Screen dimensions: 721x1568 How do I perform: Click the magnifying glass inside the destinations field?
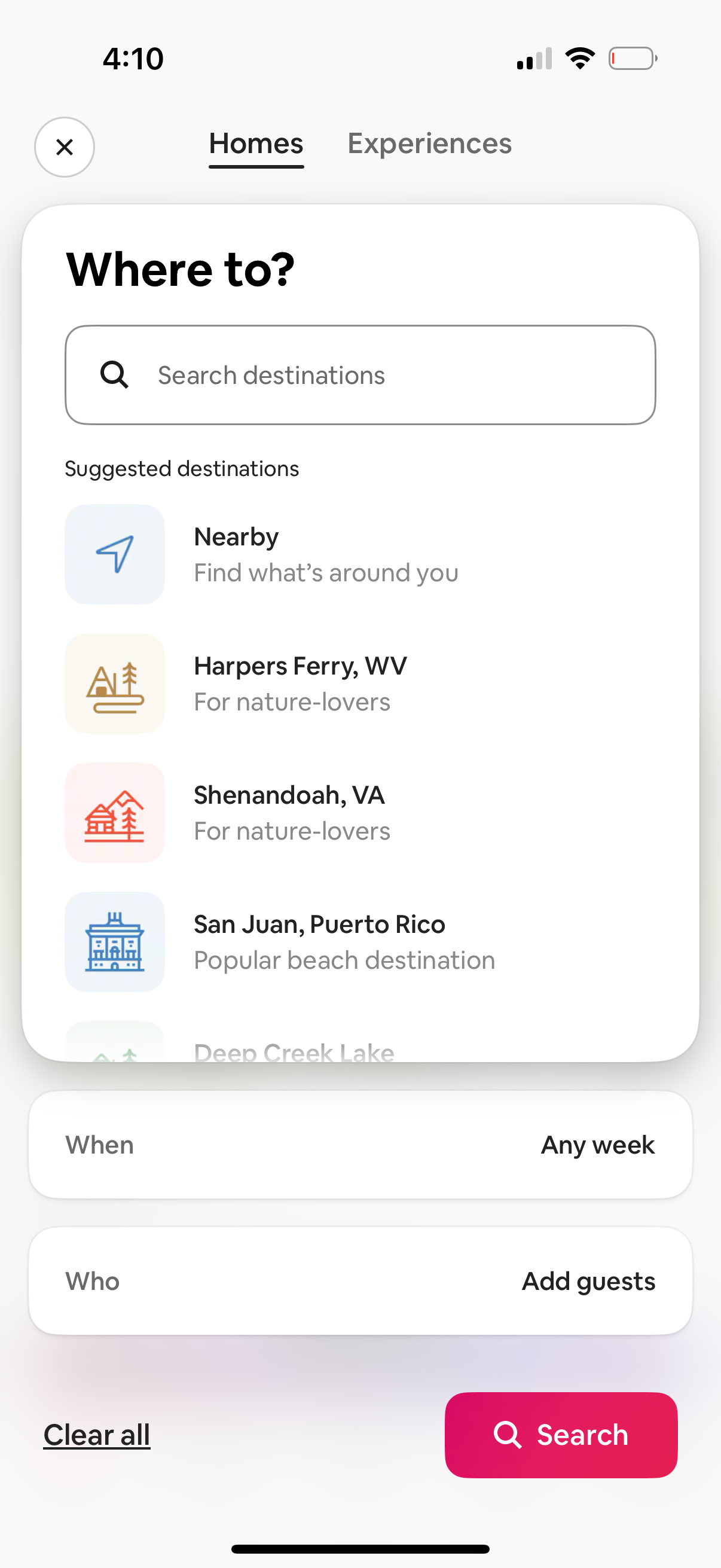tap(115, 374)
